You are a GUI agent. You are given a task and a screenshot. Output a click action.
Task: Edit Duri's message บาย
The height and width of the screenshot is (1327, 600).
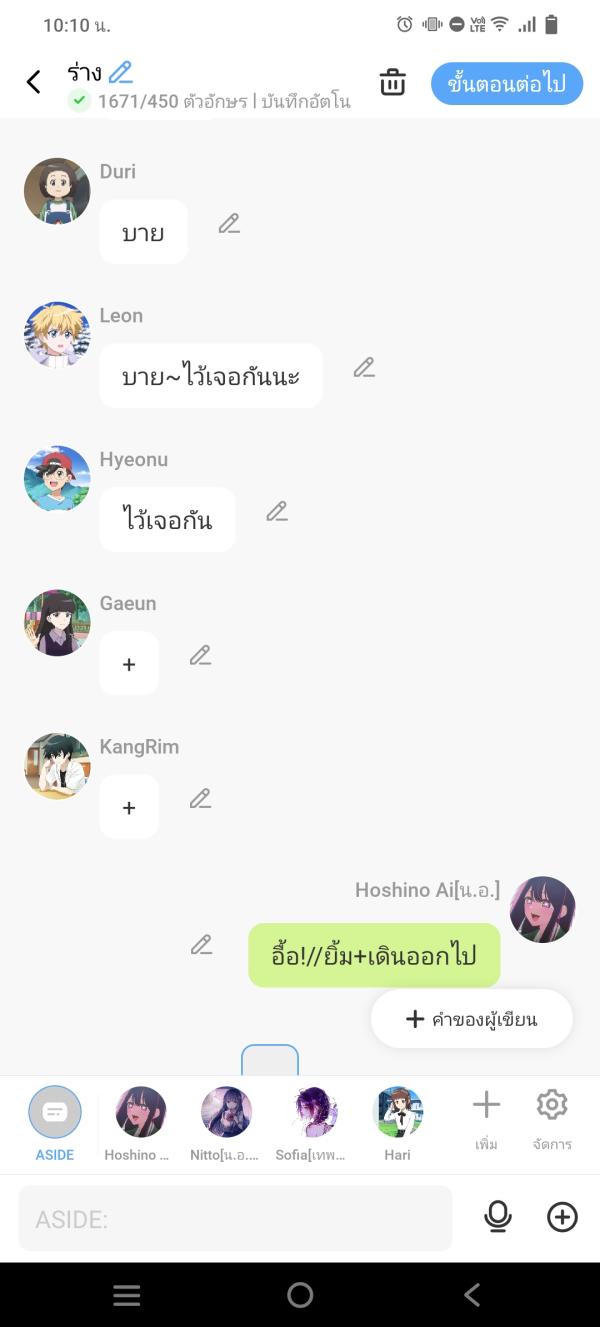[x=229, y=224]
